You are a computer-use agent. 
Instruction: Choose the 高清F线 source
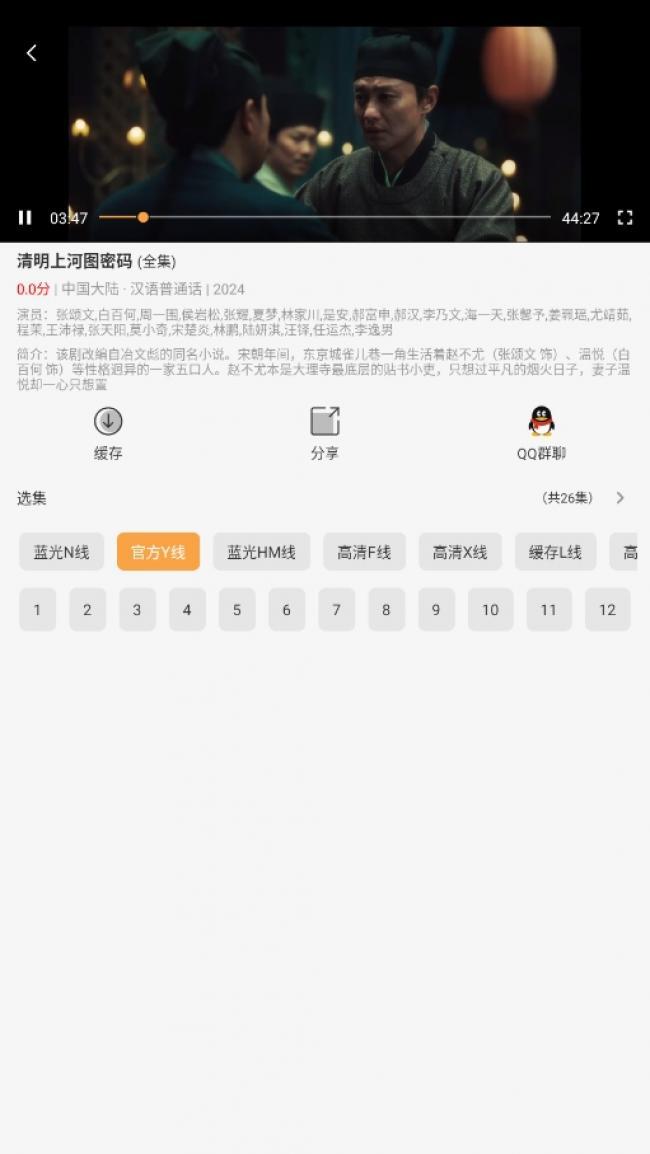364,552
